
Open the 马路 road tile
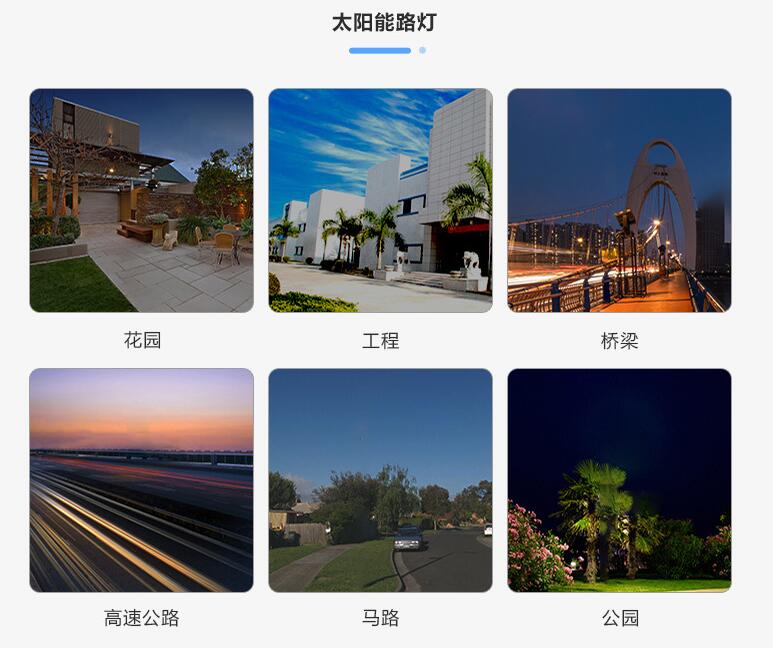click(x=380, y=480)
